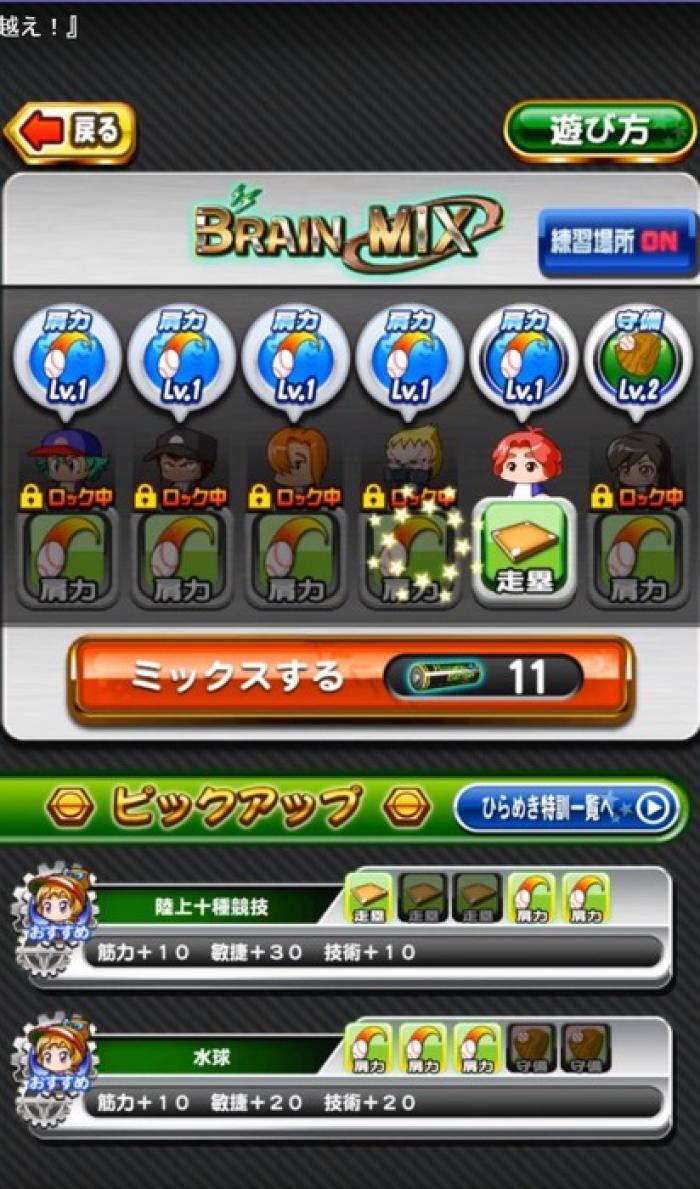Open the 遊び方 how-to-play guide
Image resolution: width=700 pixels, height=1189 pixels.
[x=598, y=130]
